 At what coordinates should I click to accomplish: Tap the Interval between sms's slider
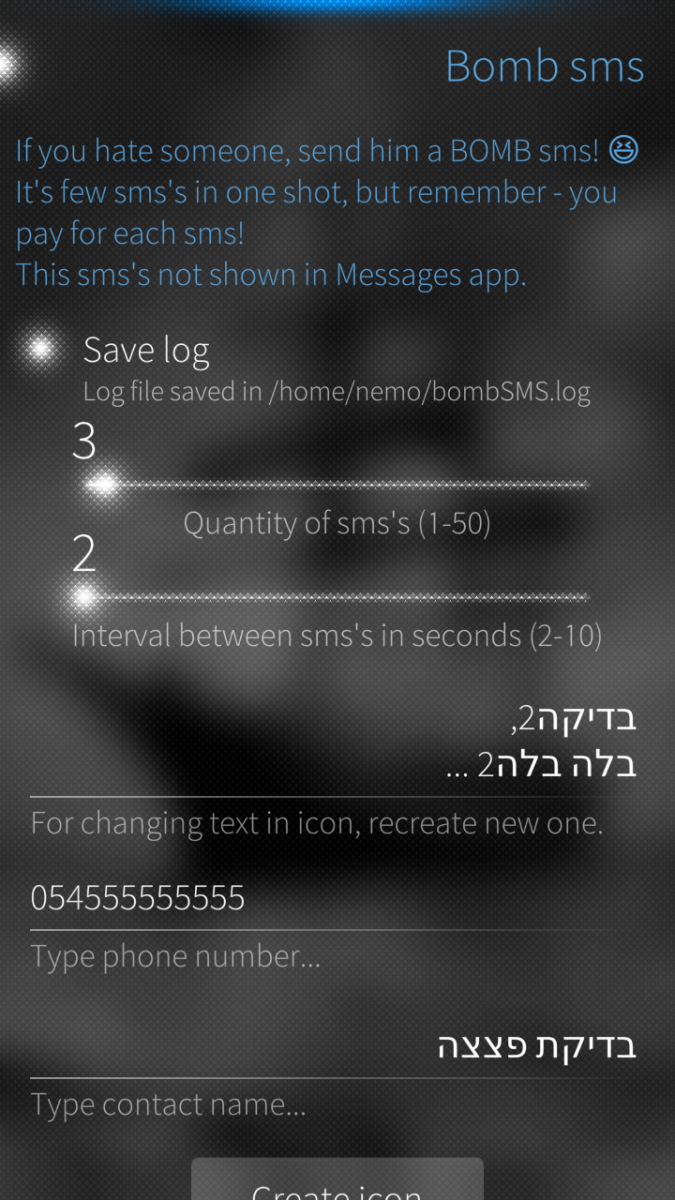(x=337, y=597)
